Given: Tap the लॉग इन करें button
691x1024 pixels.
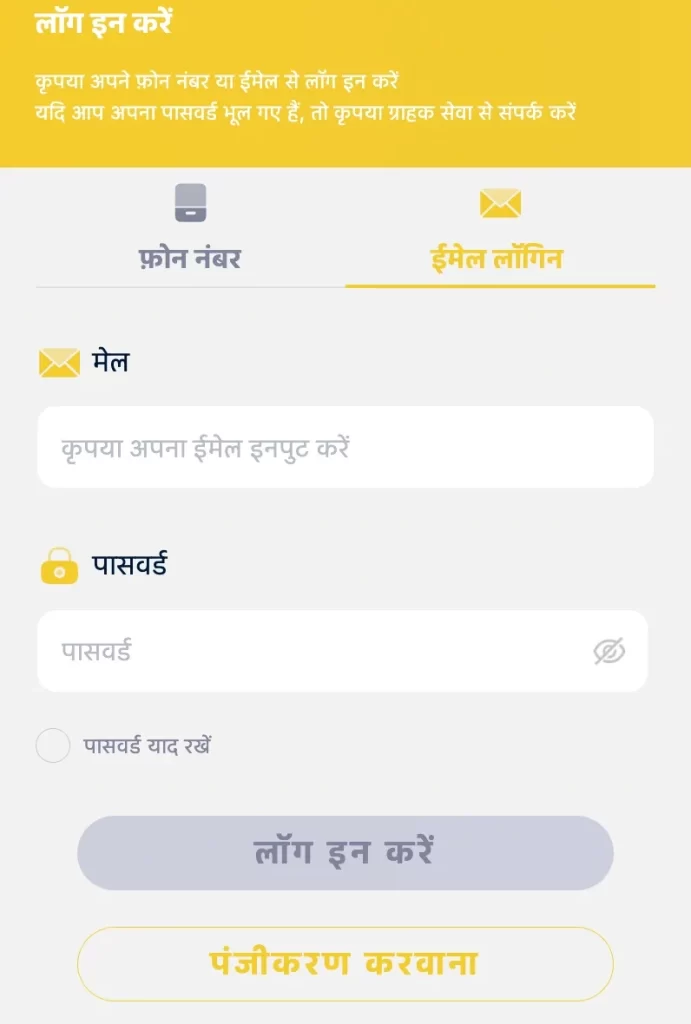Looking at the screenshot, I should (345, 853).
